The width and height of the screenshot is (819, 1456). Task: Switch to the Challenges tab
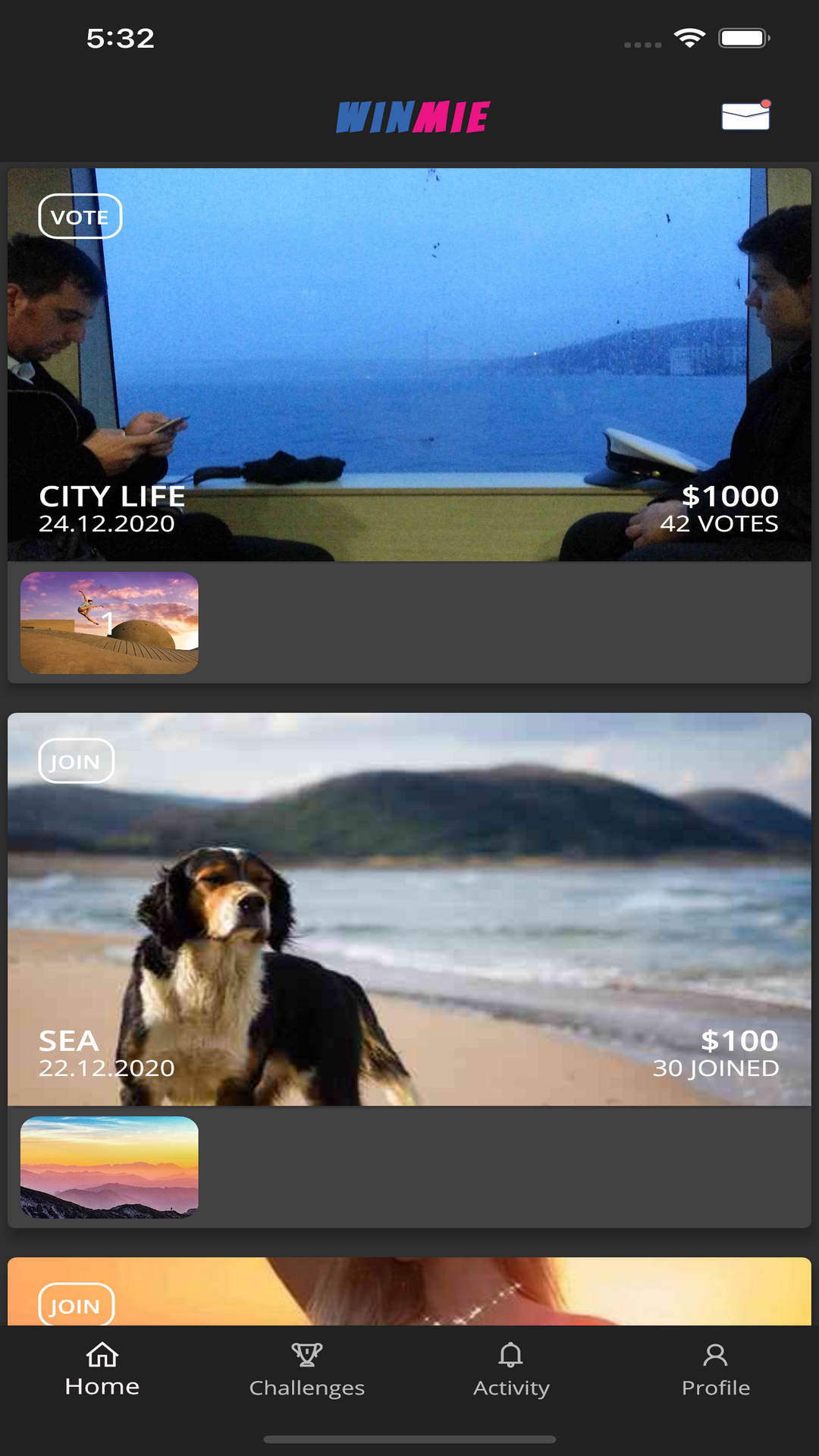click(307, 1371)
